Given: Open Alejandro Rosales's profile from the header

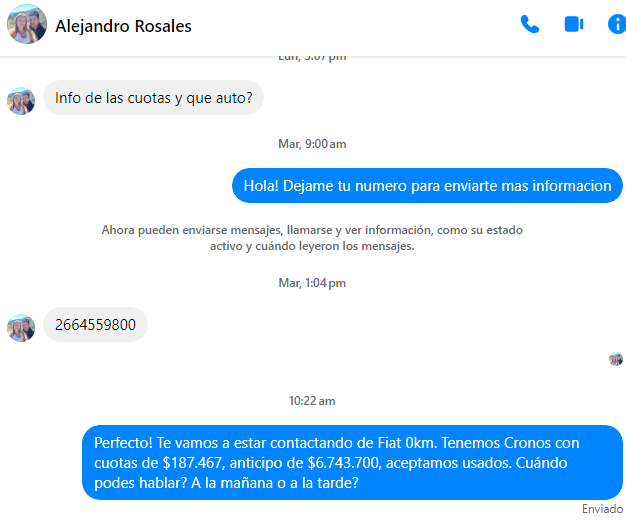Looking at the screenshot, I should point(123,26).
